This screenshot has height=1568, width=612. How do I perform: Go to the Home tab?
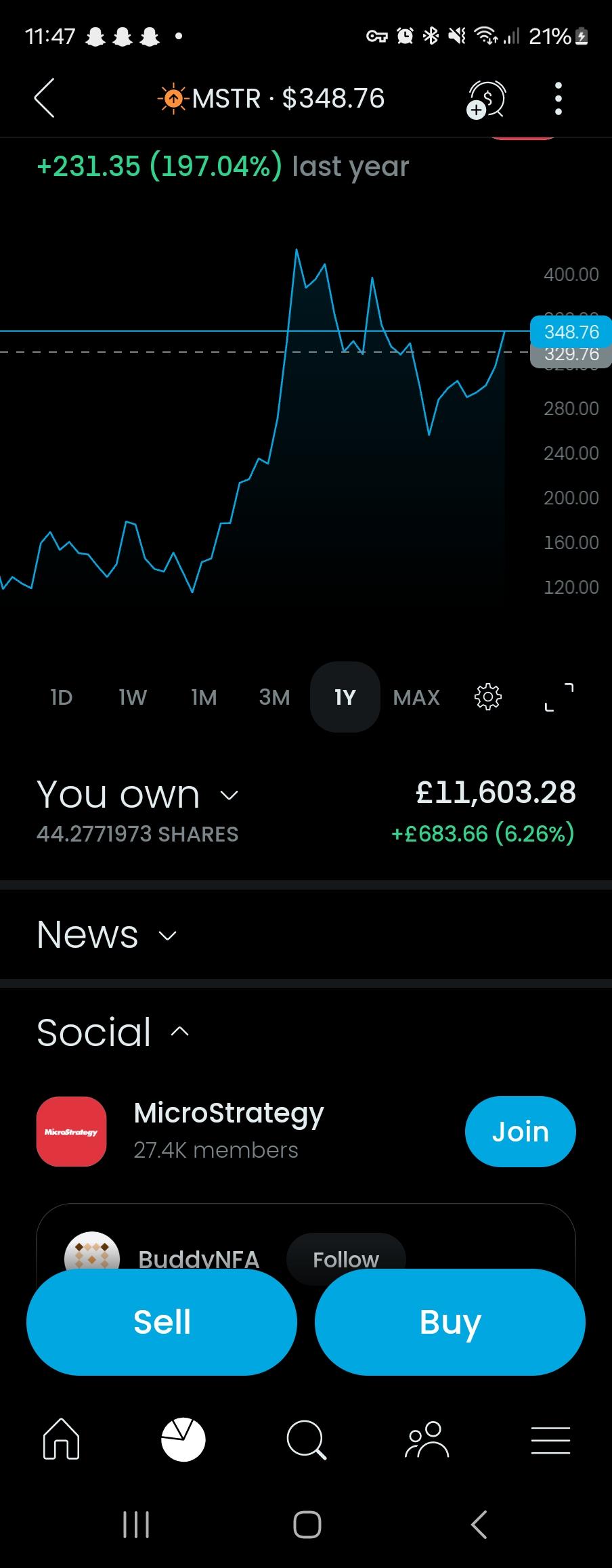62,1439
